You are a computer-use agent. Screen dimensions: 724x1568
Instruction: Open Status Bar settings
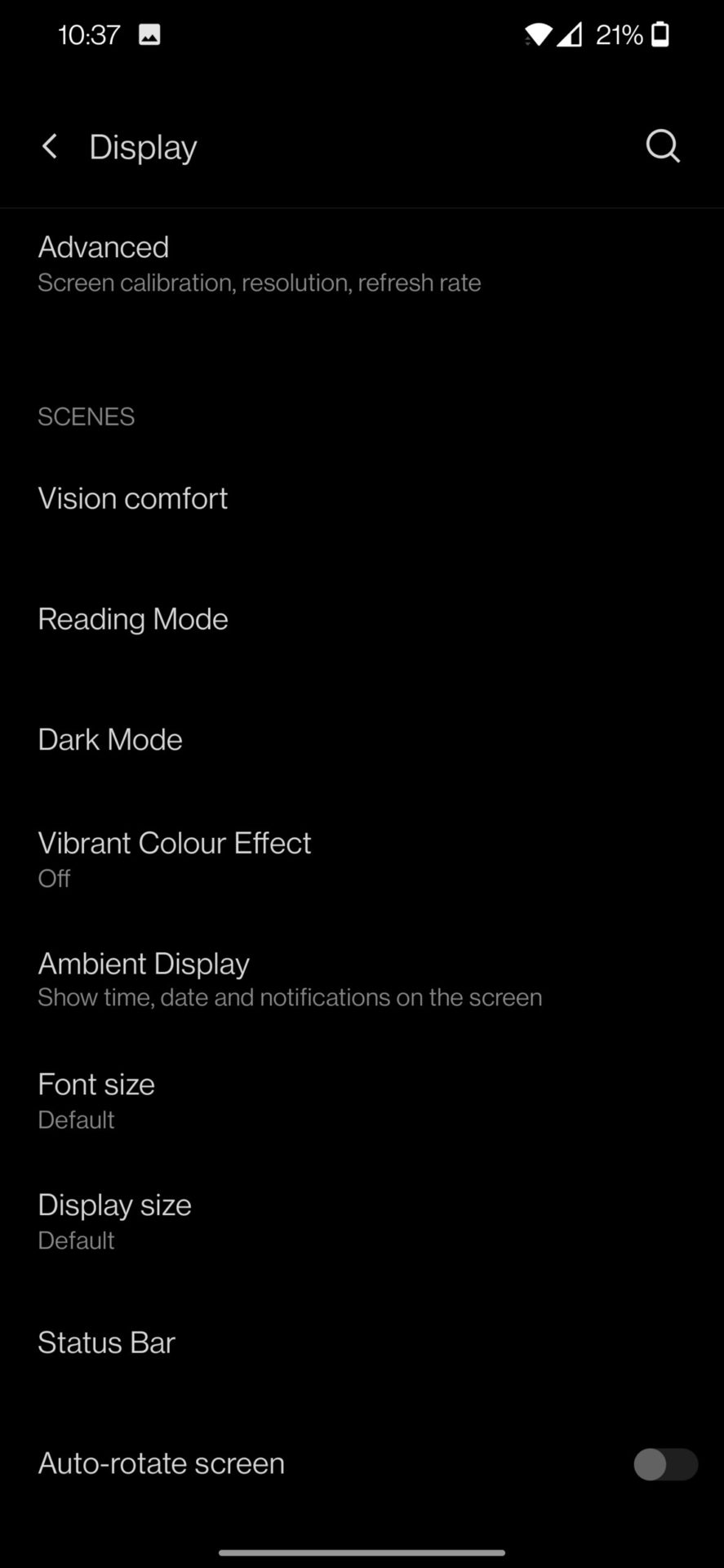107,1343
